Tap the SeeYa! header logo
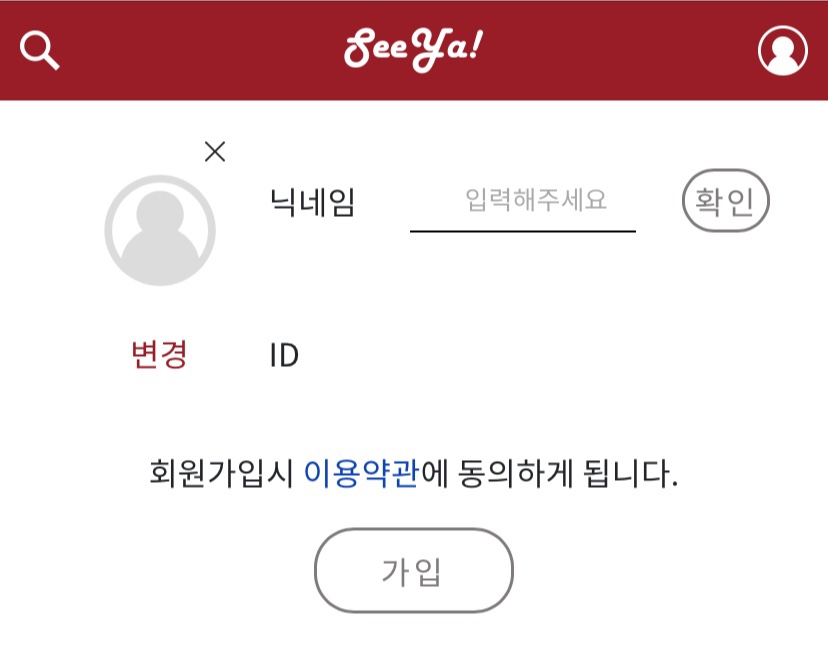Screen dimensions: 828x657 click(x=413, y=48)
